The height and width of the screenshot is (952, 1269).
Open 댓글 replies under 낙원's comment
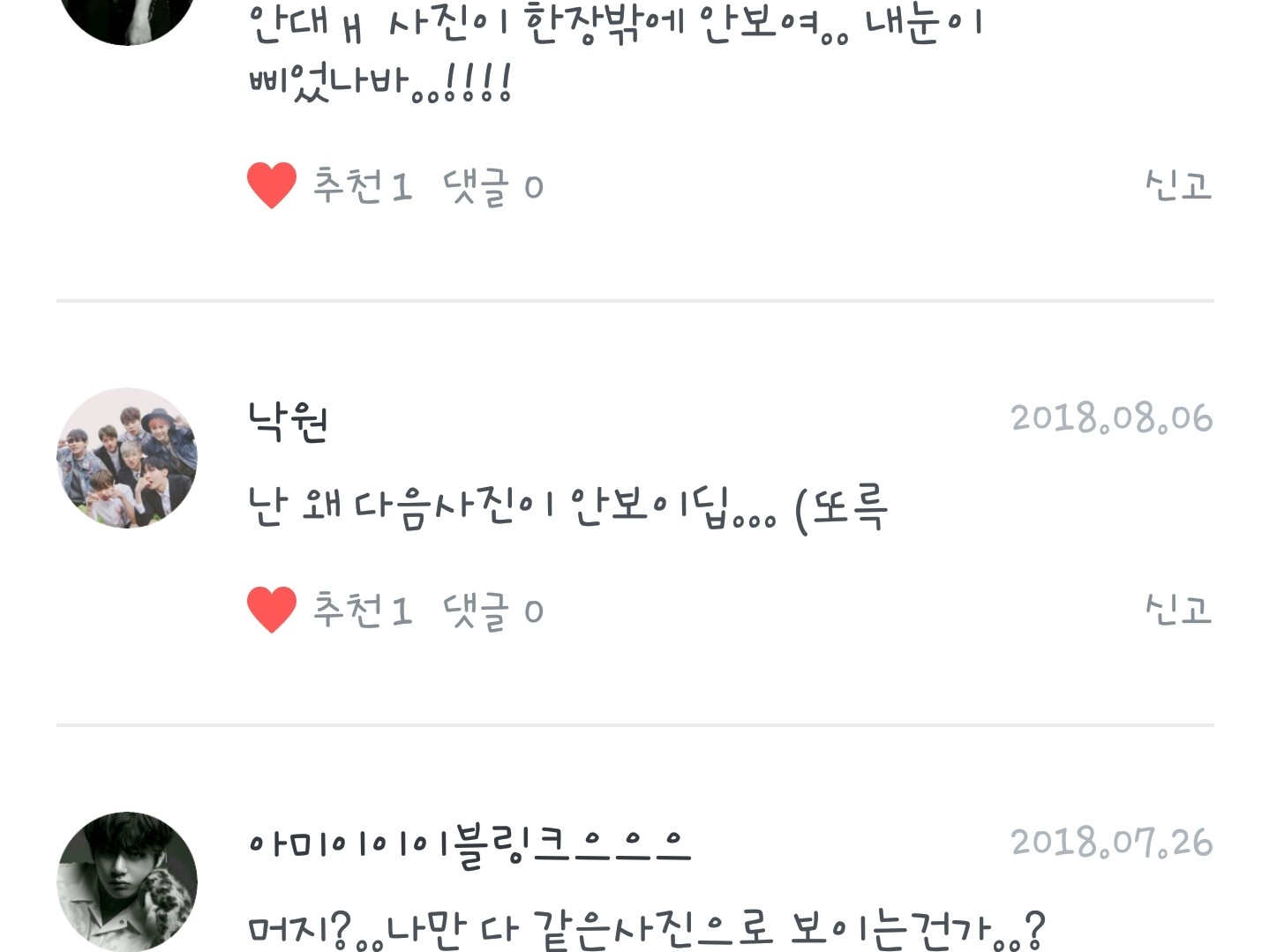coord(492,611)
